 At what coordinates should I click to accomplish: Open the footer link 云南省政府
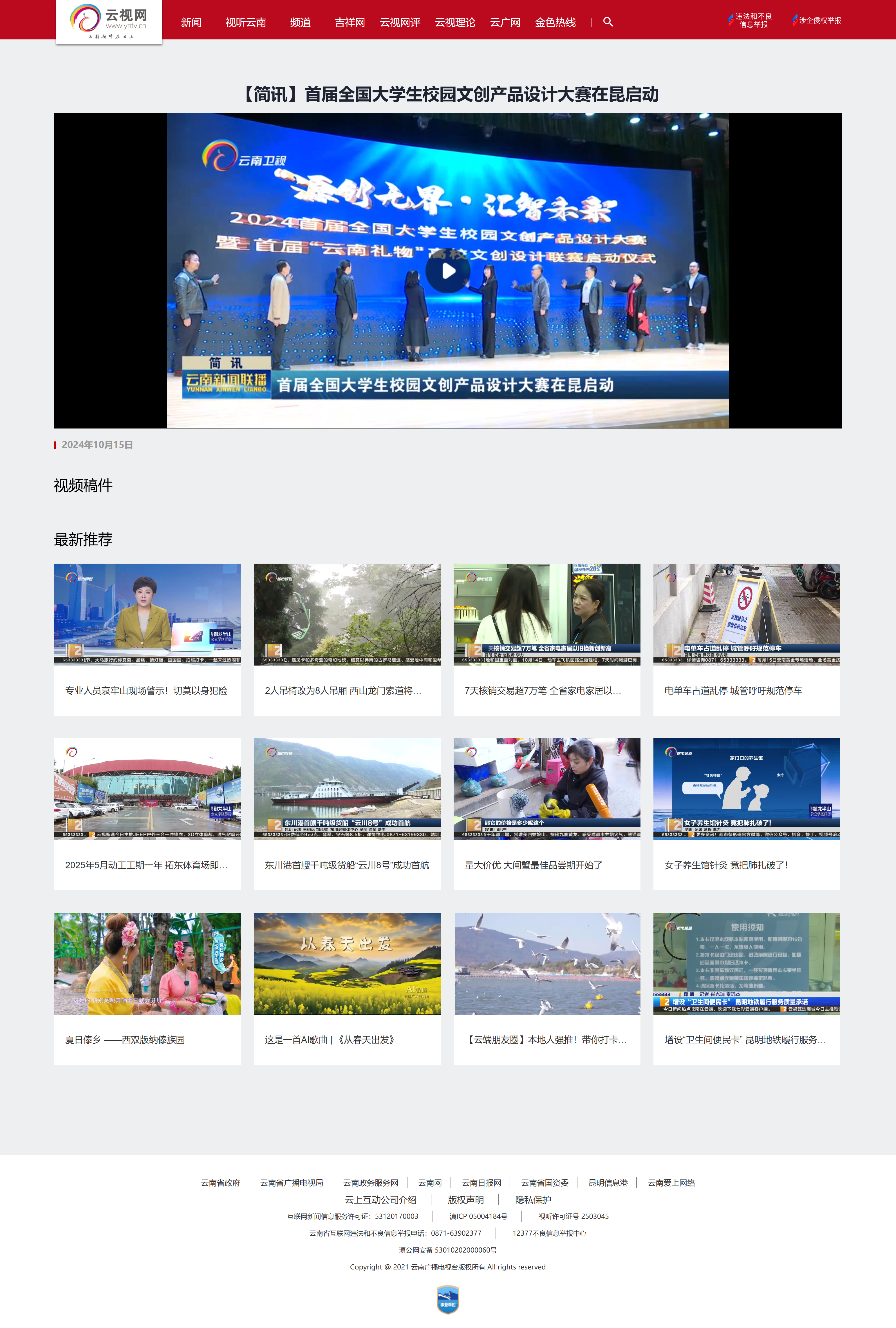pos(220,1182)
